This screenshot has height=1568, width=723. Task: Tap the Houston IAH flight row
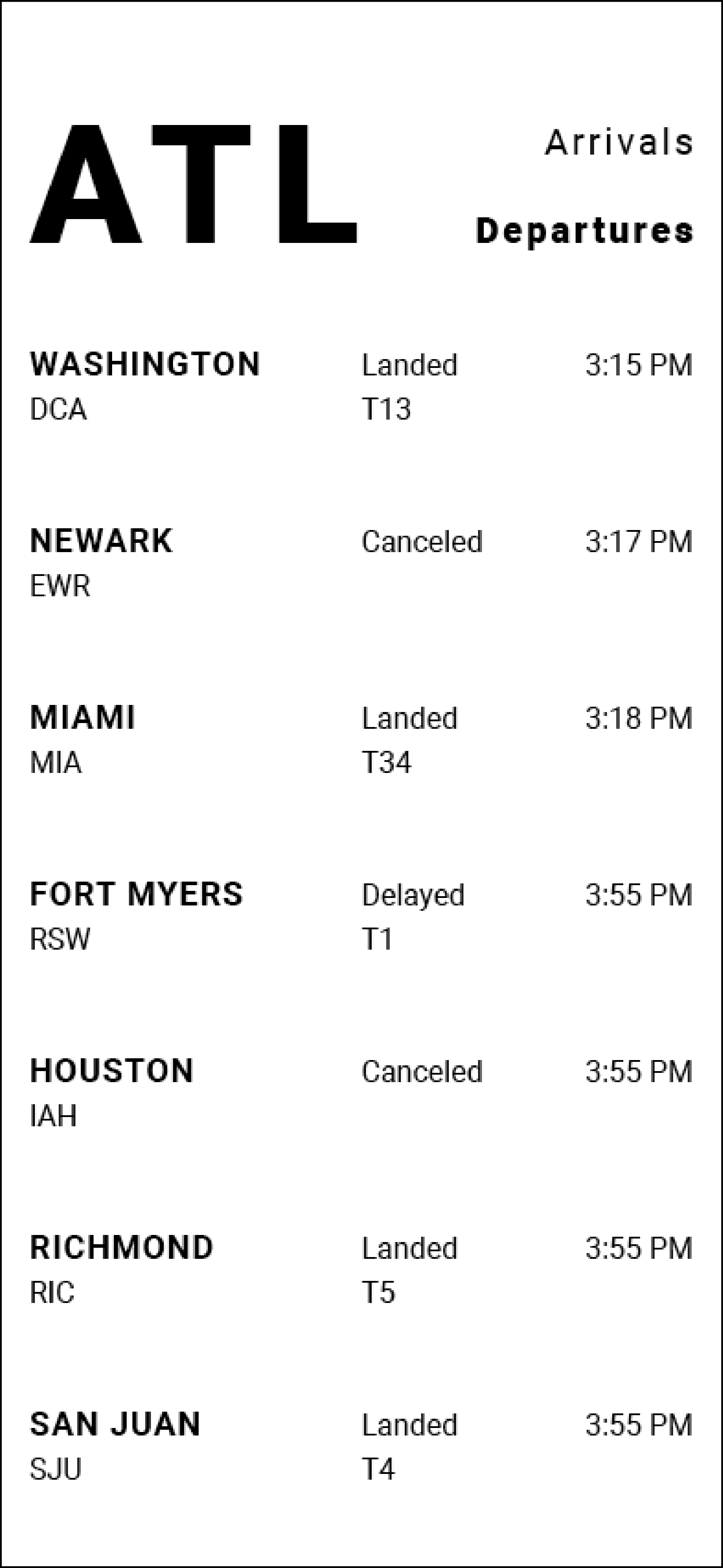point(361,1093)
